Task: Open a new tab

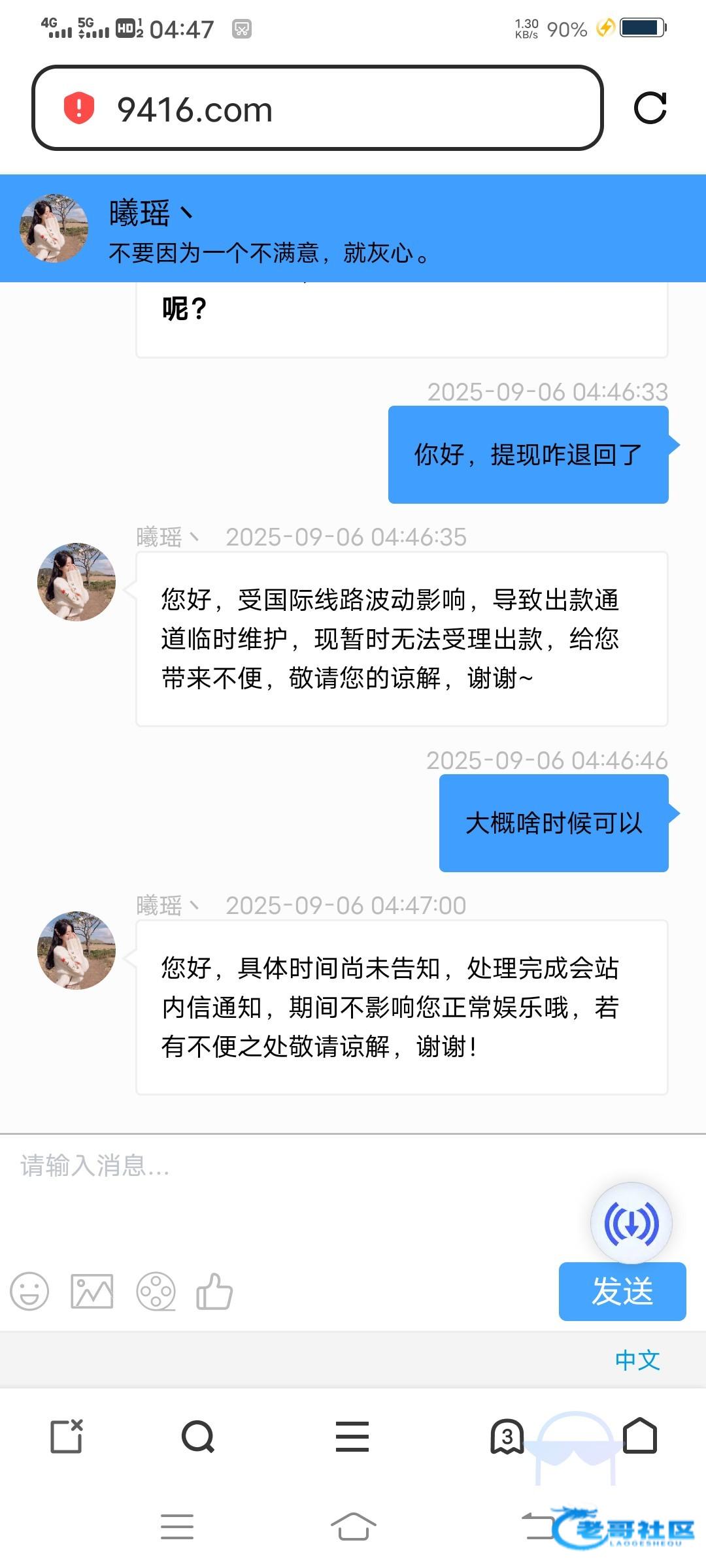Action: point(67,1436)
